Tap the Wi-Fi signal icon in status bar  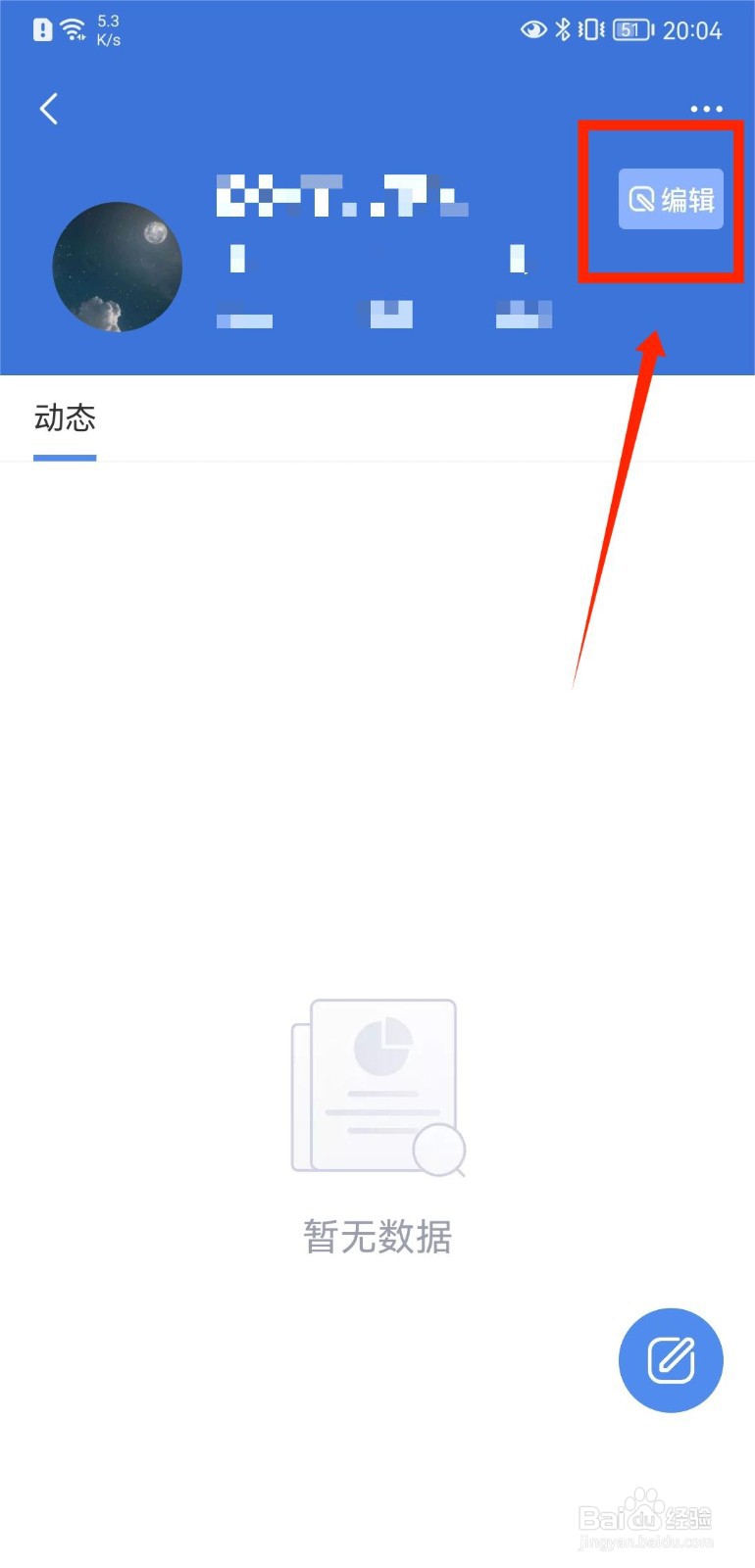71,27
